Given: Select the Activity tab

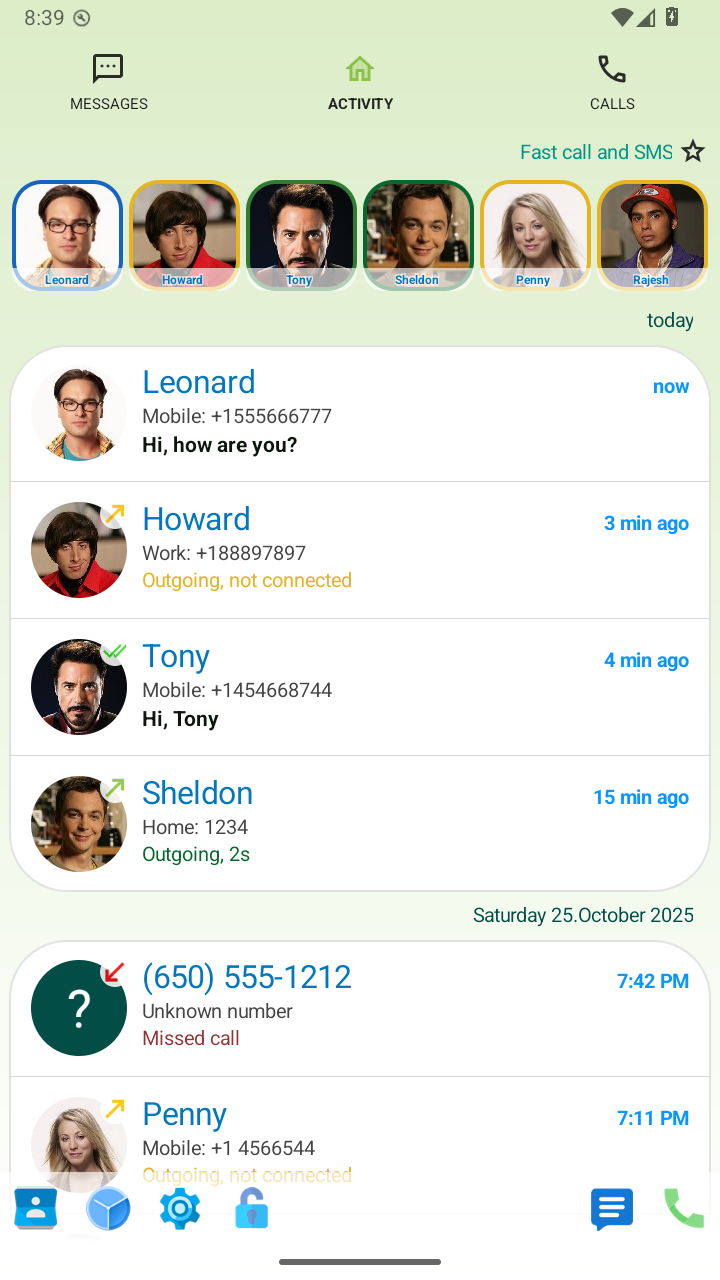Looking at the screenshot, I should coord(360,83).
